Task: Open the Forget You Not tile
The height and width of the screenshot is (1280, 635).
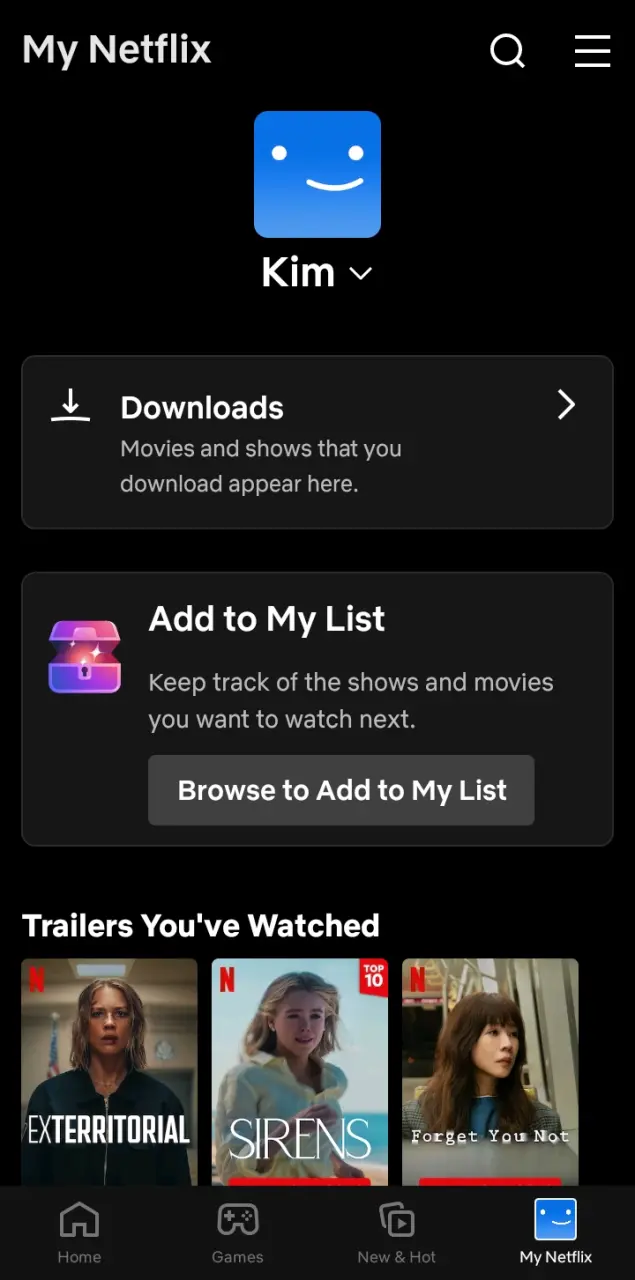Action: click(490, 1072)
